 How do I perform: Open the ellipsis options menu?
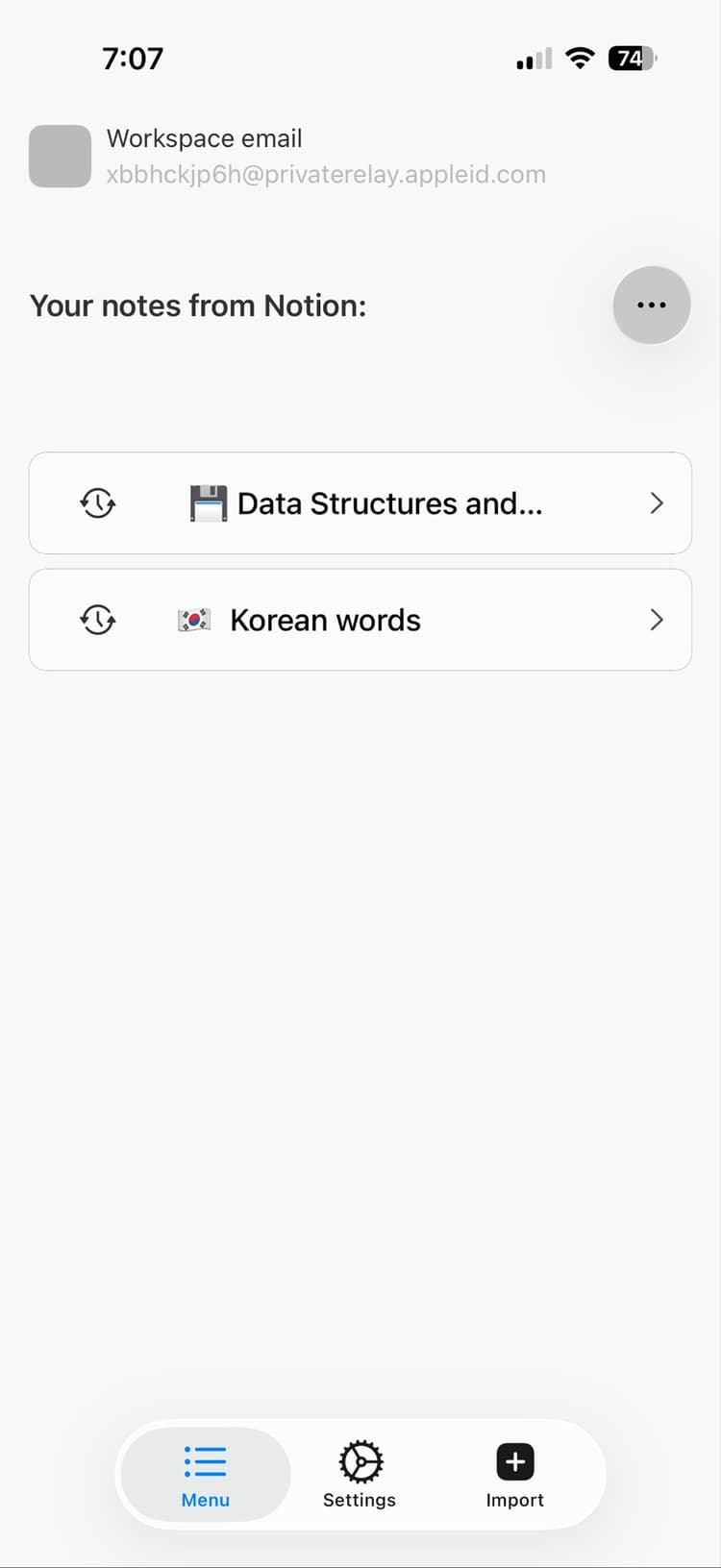(x=652, y=305)
